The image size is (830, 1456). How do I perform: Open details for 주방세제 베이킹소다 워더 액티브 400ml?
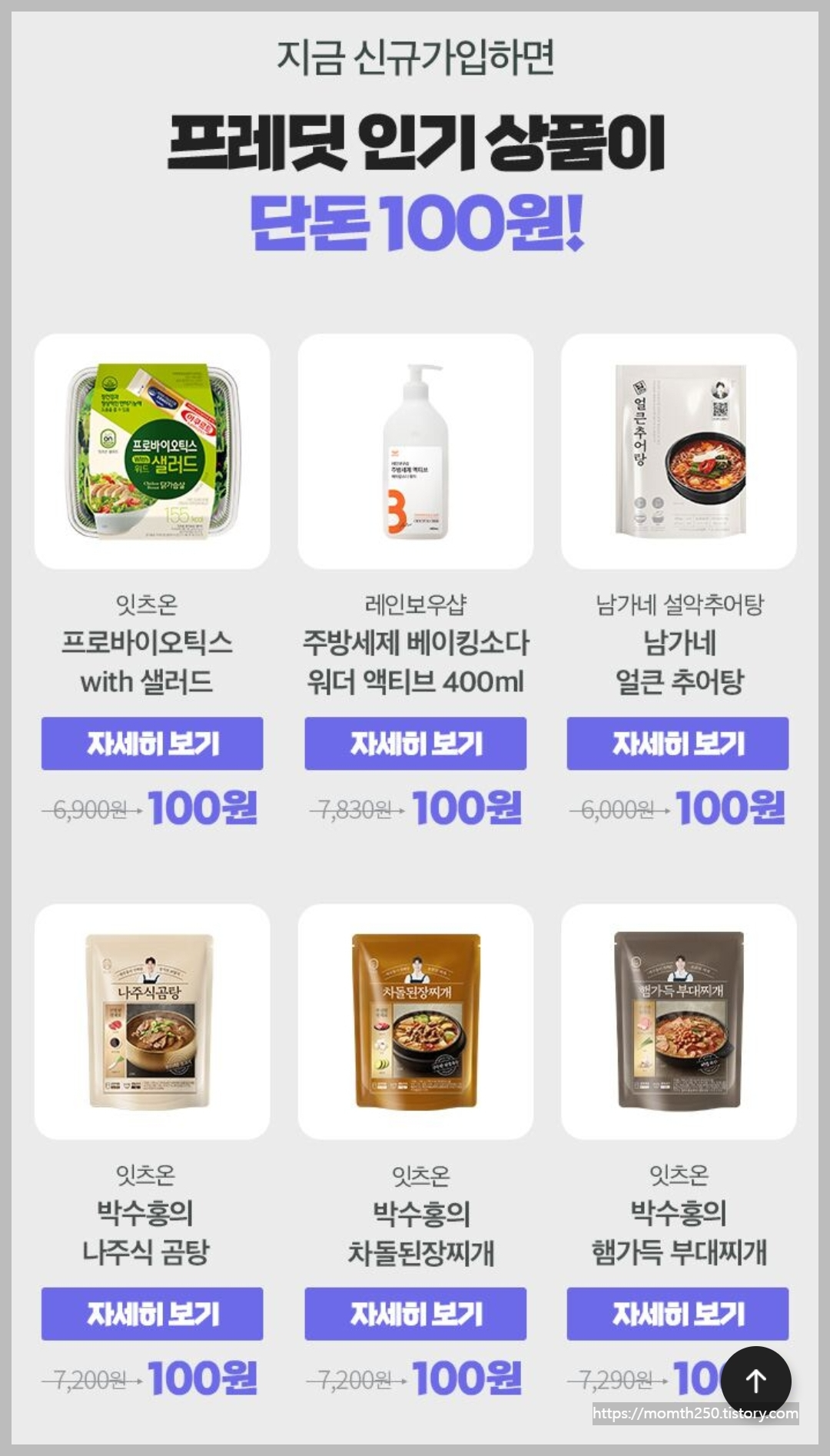(414, 745)
